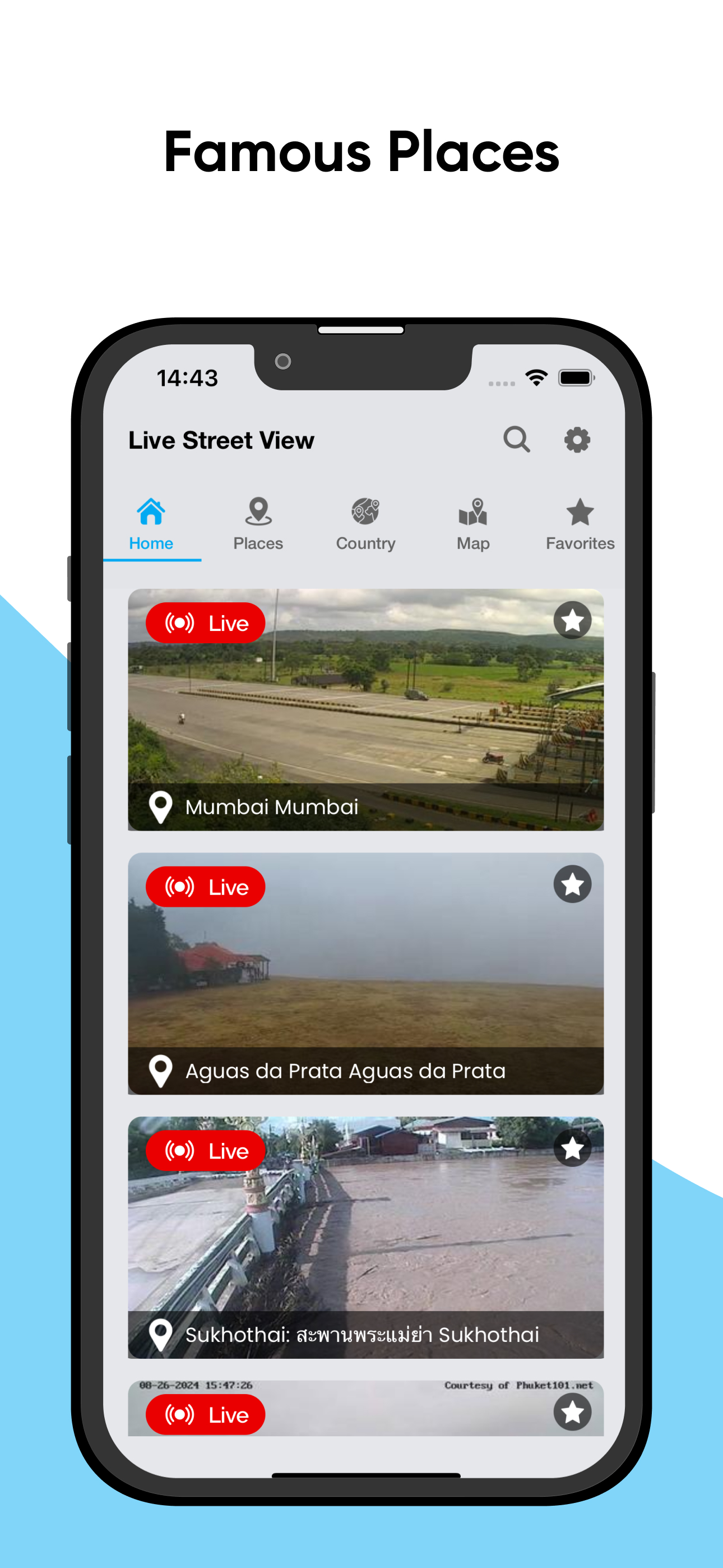Click the Live Street View app title

[x=221, y=440]
